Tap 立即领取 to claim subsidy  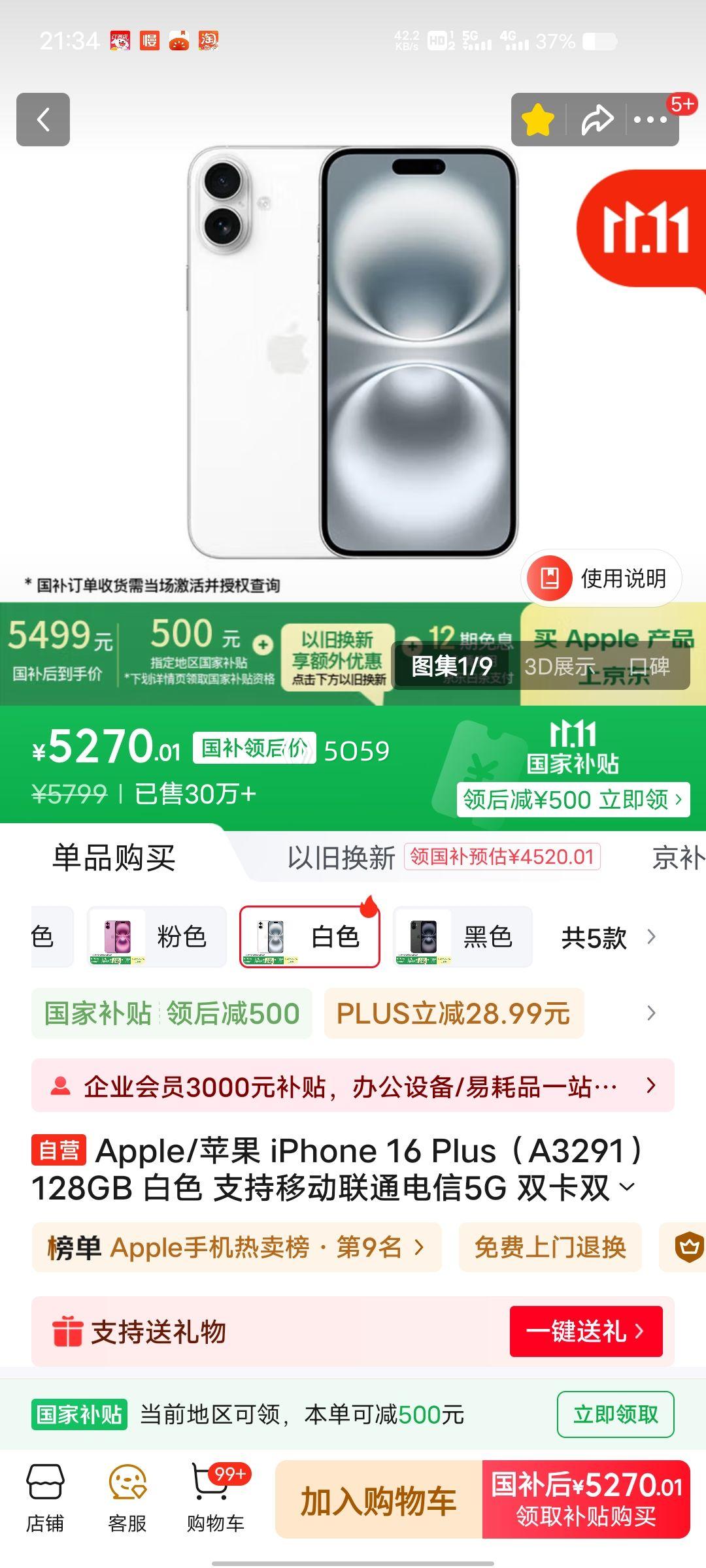(615, 1414)
